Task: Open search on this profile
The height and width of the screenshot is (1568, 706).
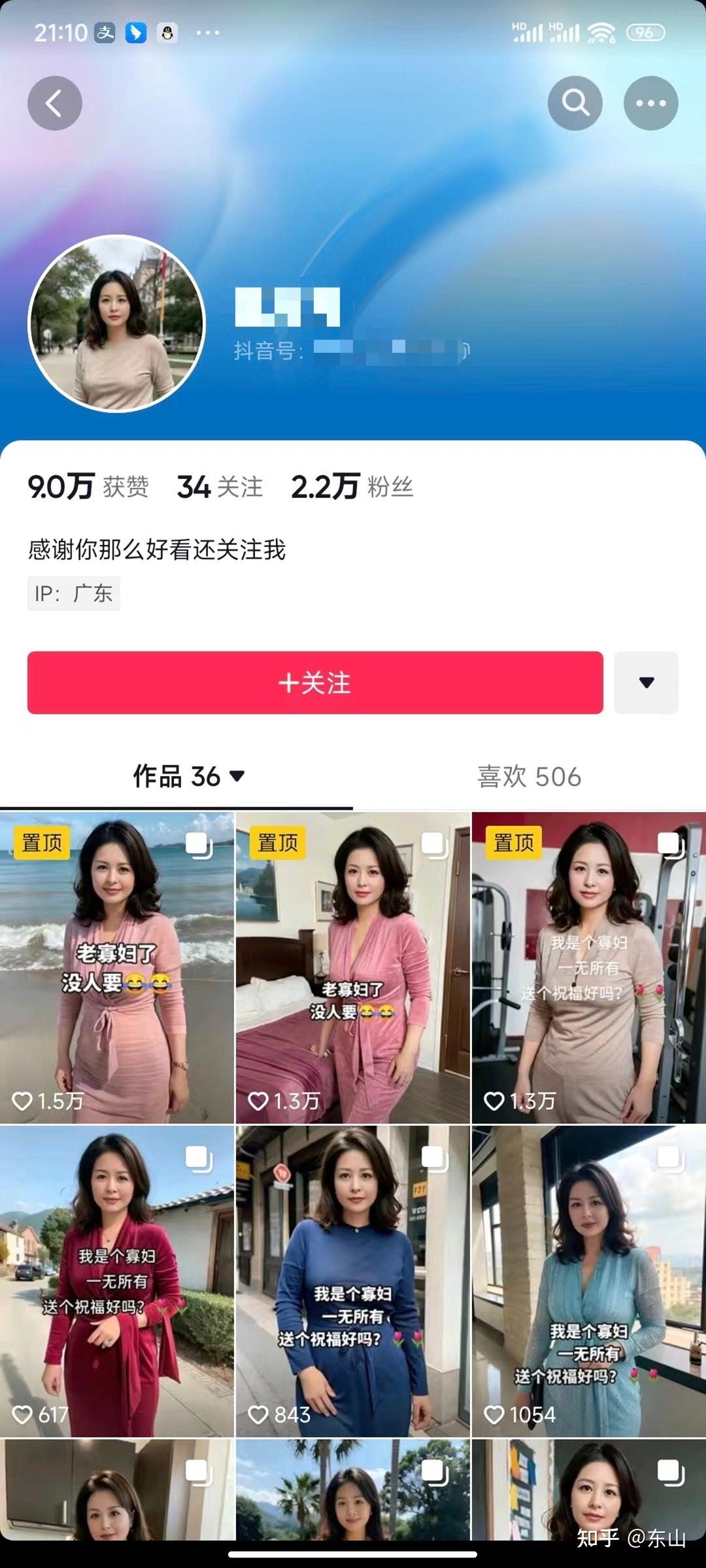Action: 575,103
